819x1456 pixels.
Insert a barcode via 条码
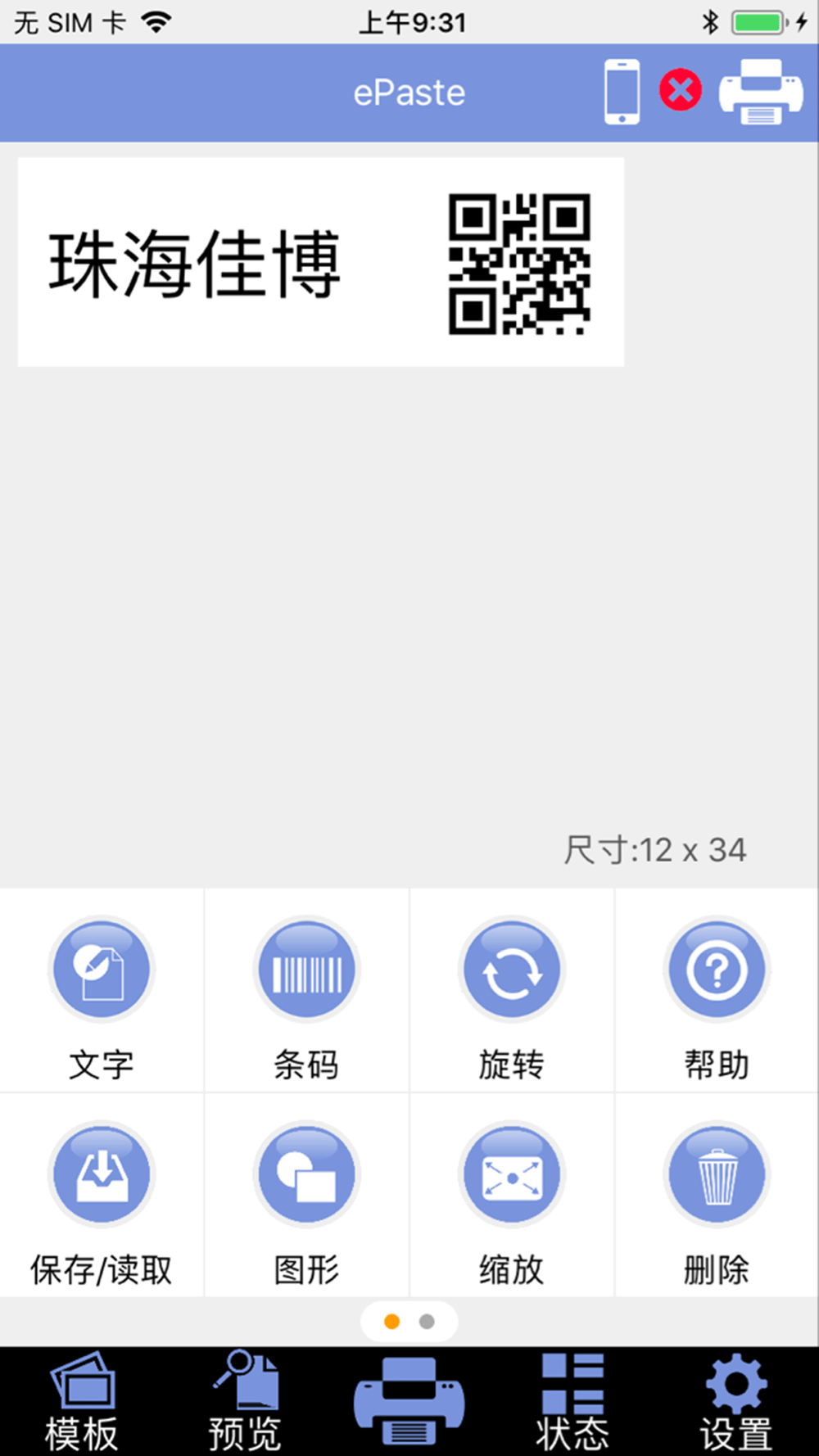(306, 991)
